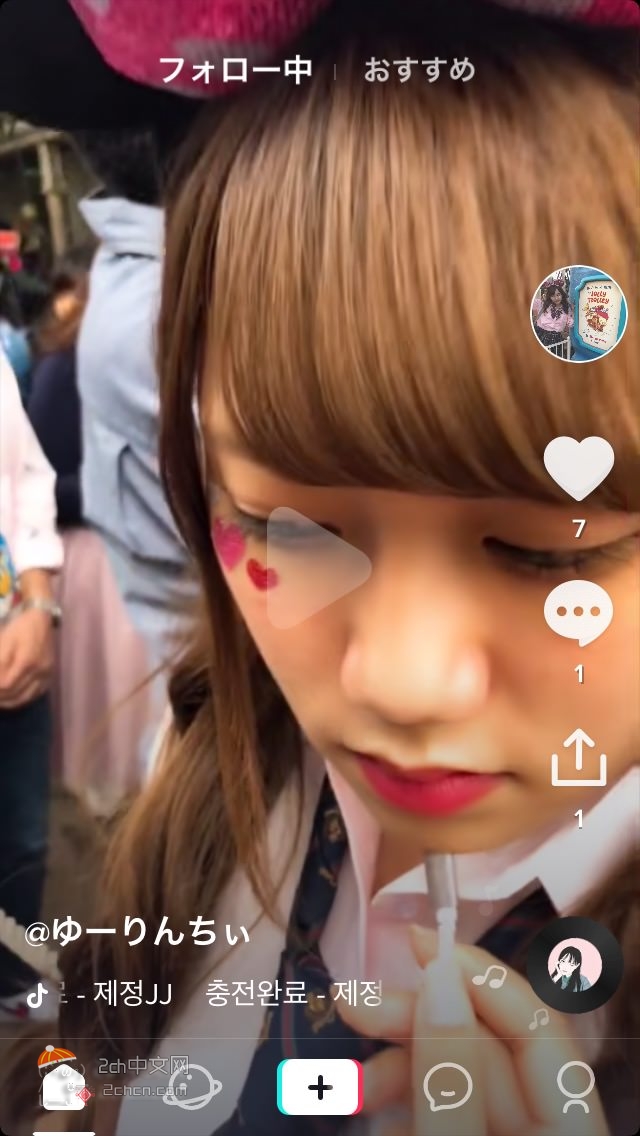Open the creator's profile avatar
The height and width of the screenshot is (1136, 640).
coord(578,314)
